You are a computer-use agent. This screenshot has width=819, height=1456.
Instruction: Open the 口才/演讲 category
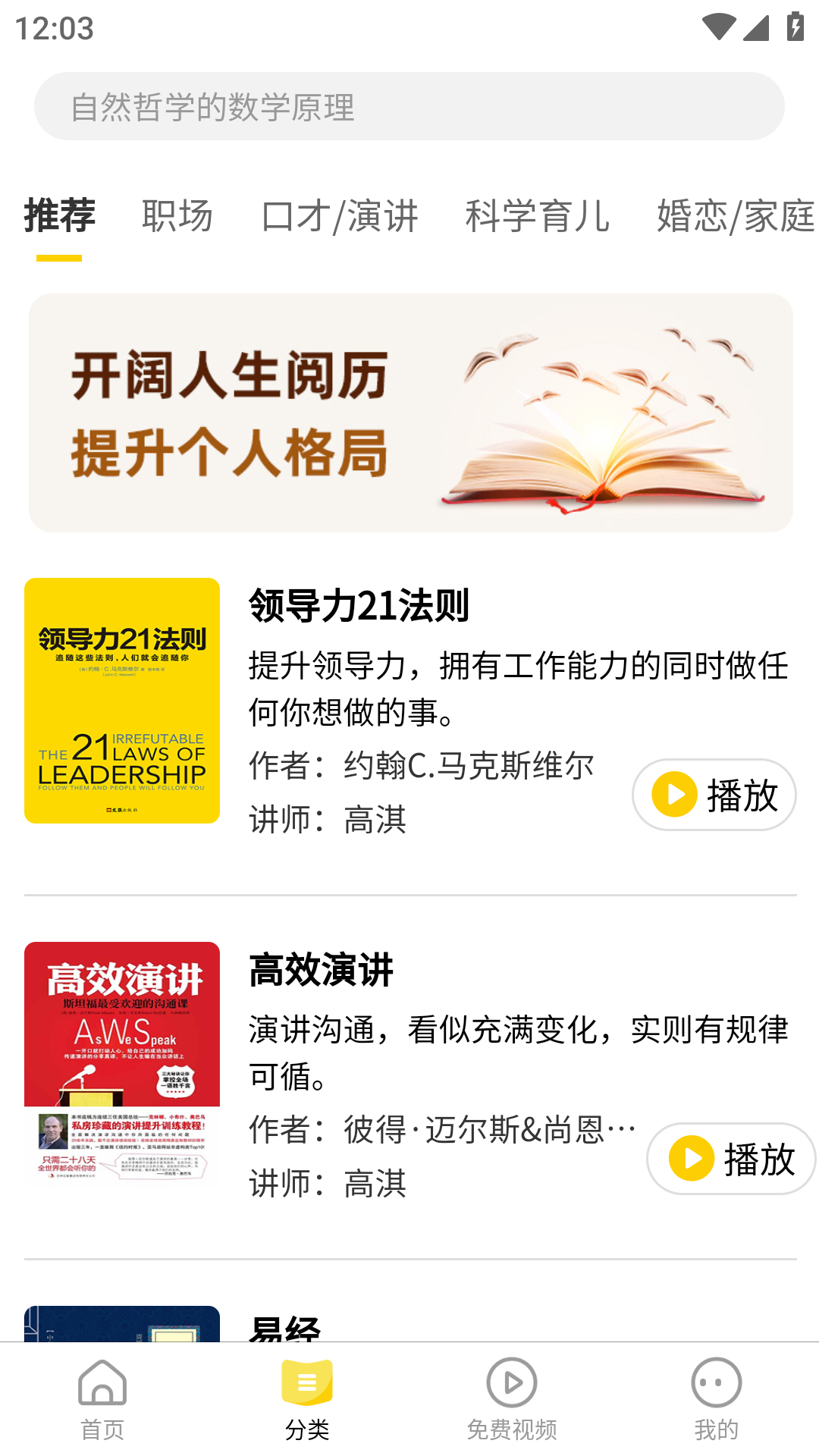click(x=339, y=216)
